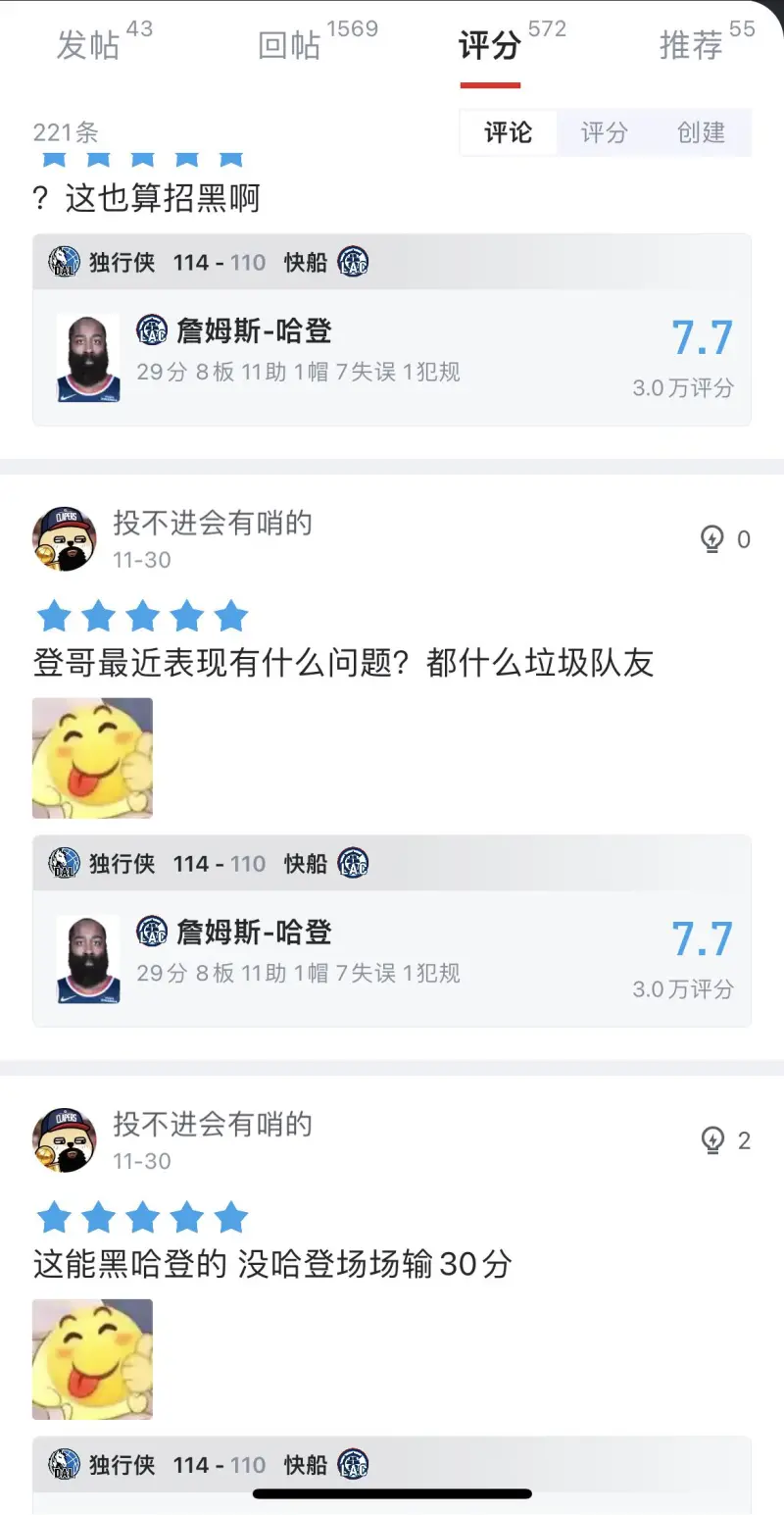The height and width of the screenshot is (1515, 784).
Task: Open the 推荐 top tab
Action: (691, 45)
